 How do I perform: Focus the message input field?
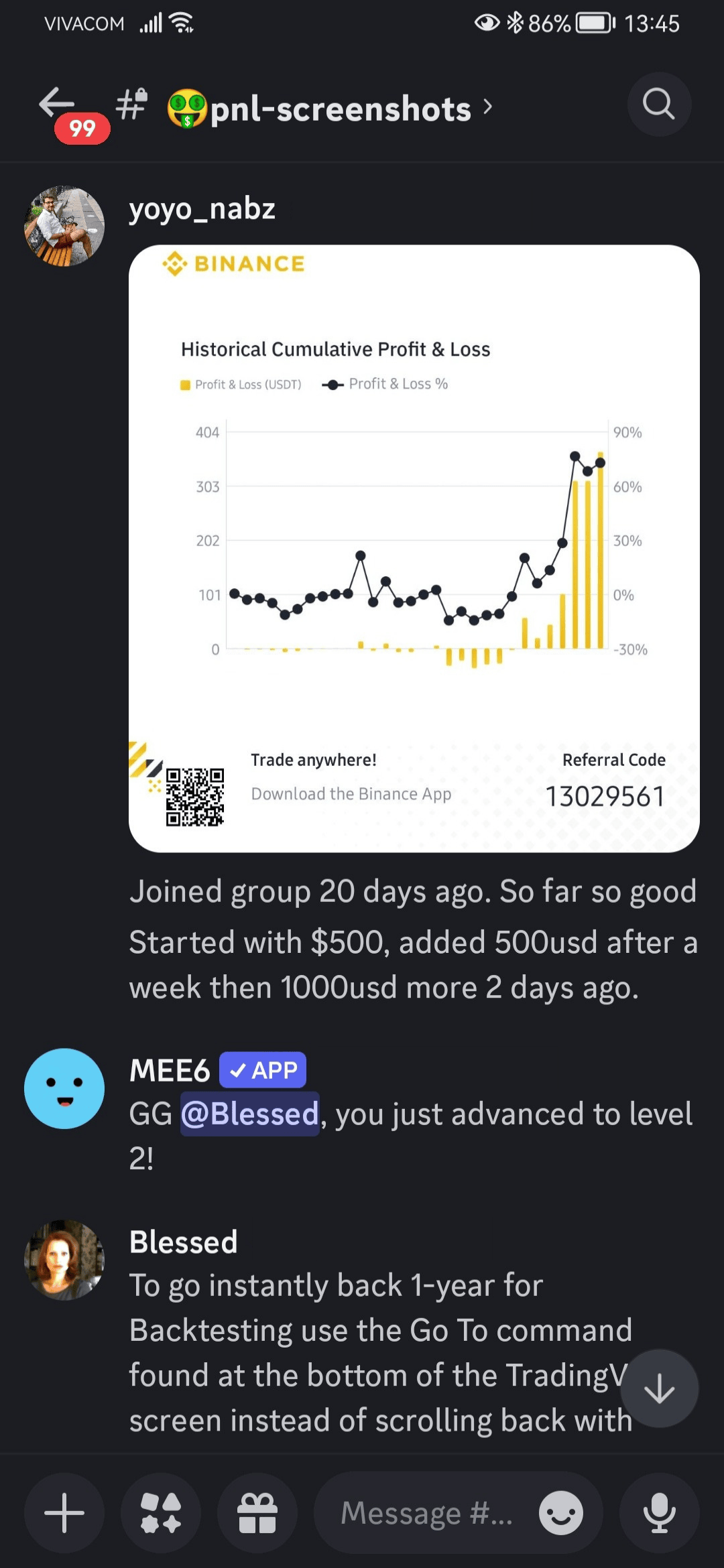tap(426, 1512)
